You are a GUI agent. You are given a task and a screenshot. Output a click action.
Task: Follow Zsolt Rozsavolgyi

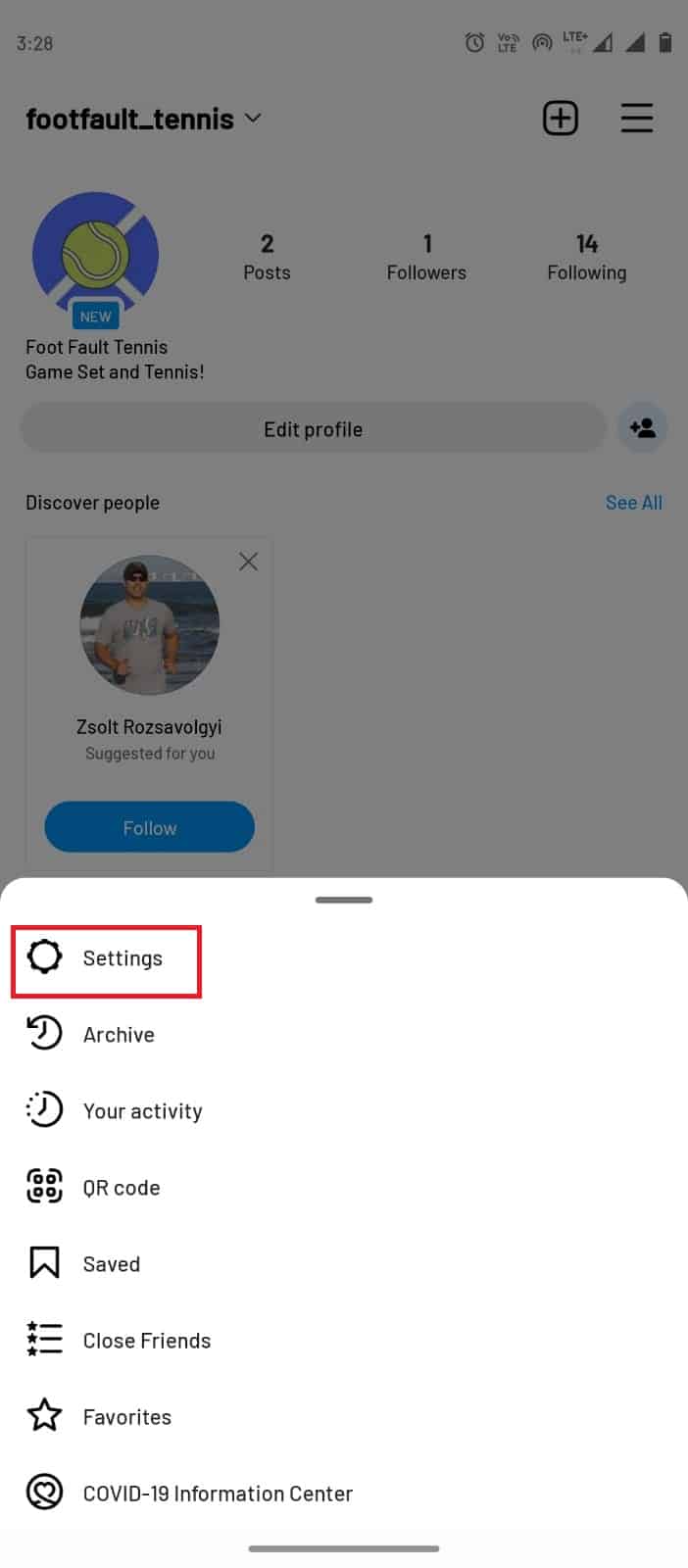click(x=150, y=828)
